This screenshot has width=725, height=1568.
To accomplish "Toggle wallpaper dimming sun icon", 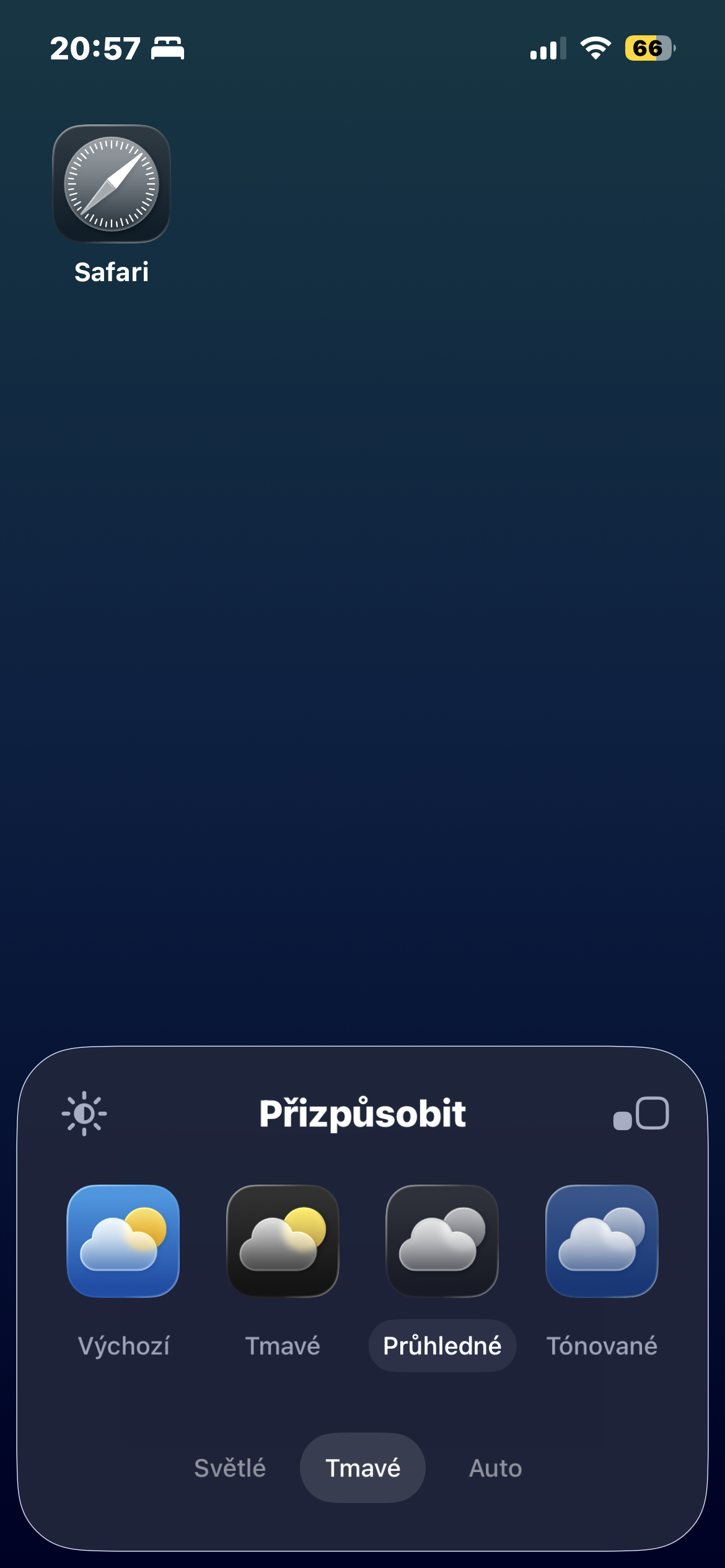I will pos(84,1113).
